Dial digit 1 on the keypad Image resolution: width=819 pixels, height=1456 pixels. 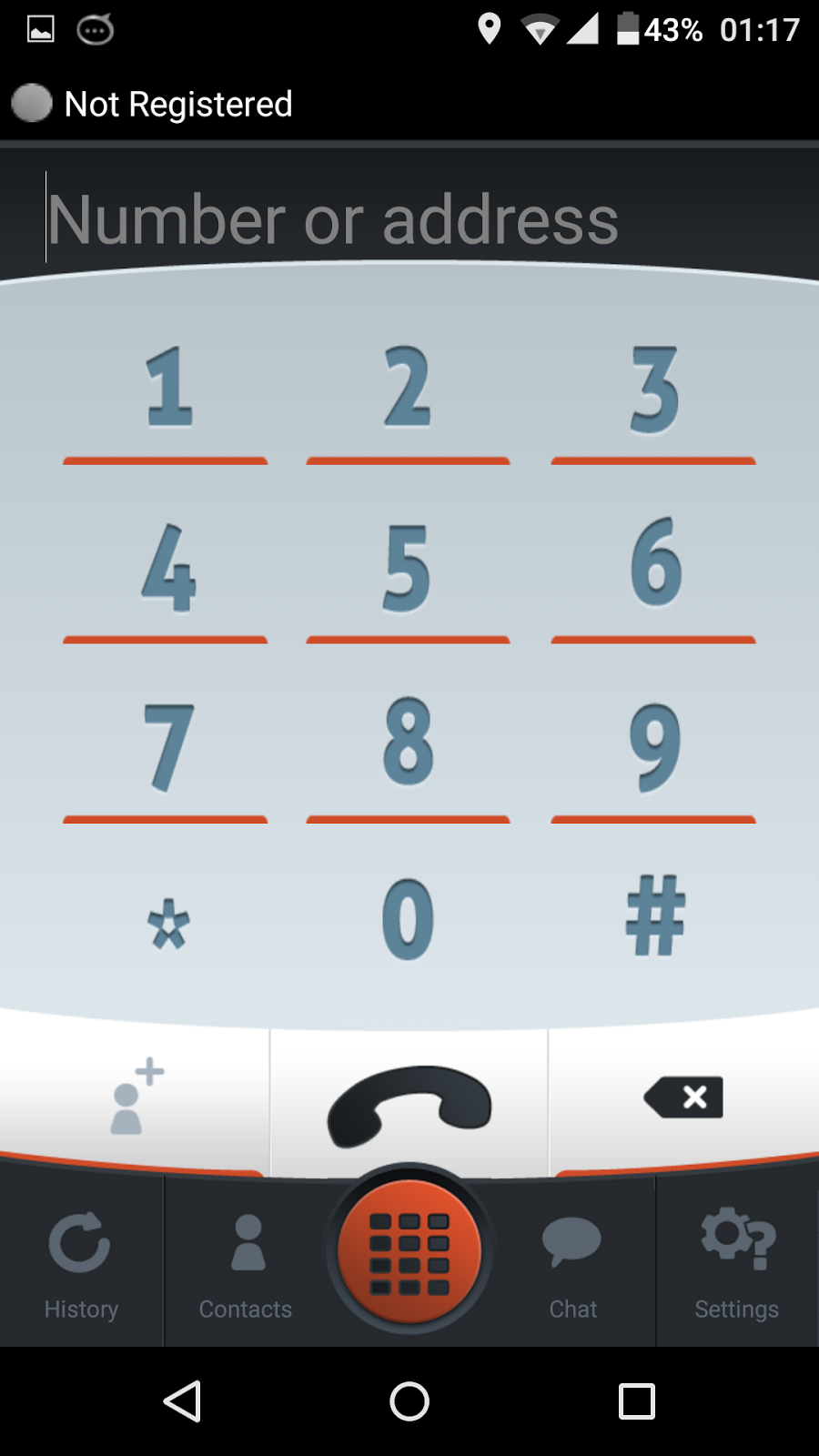click(x=167, y=389)
